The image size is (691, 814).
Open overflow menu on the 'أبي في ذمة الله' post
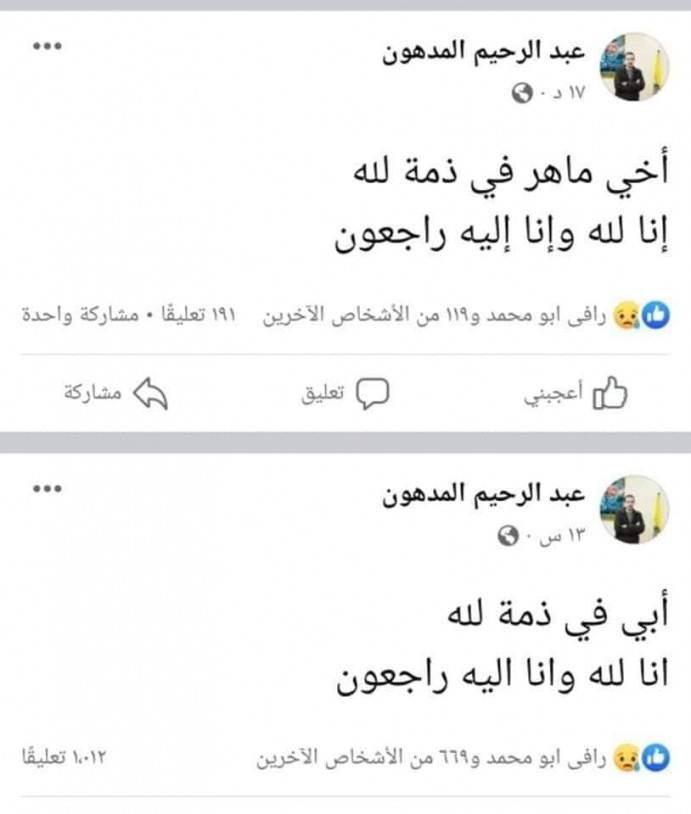[47, 489]
